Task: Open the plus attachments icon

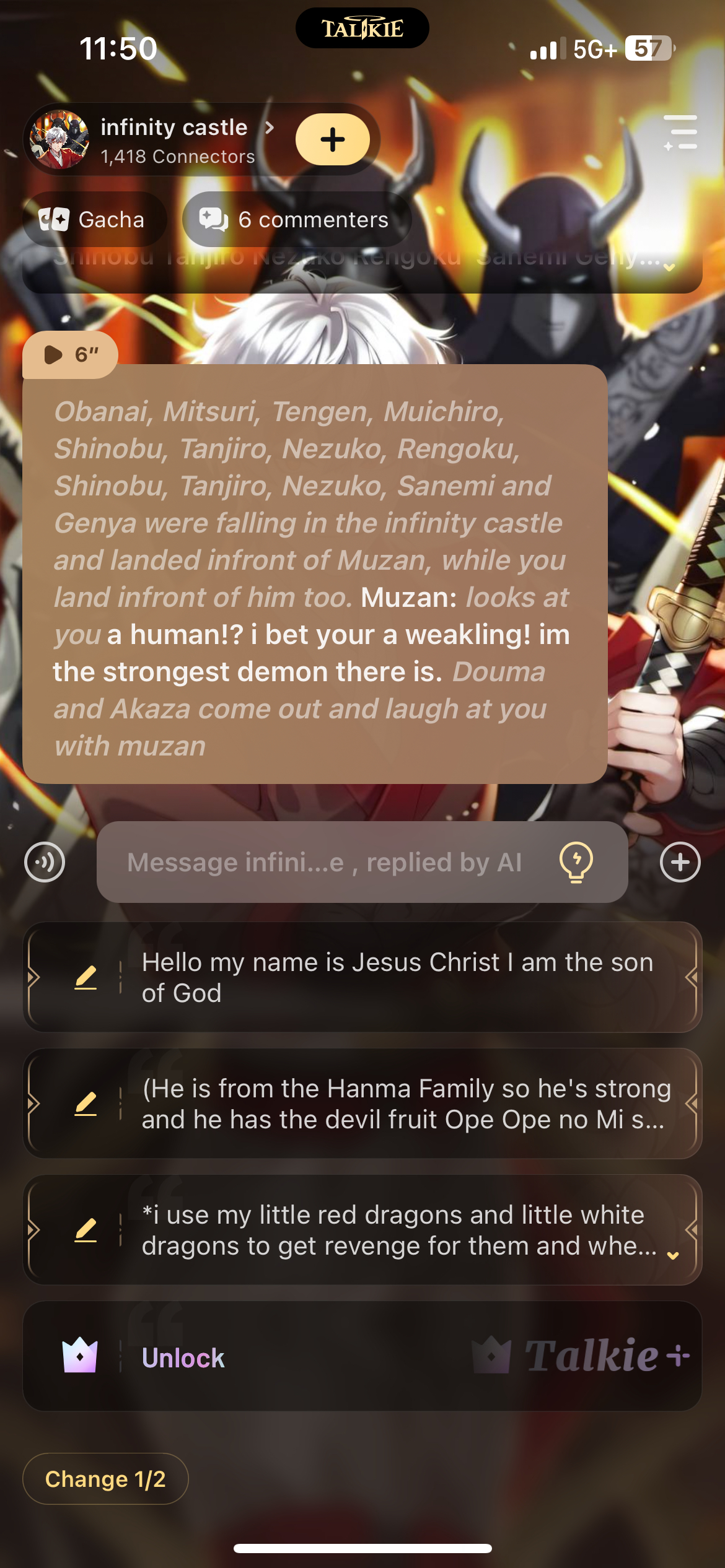Action: (x=680, y=862)
